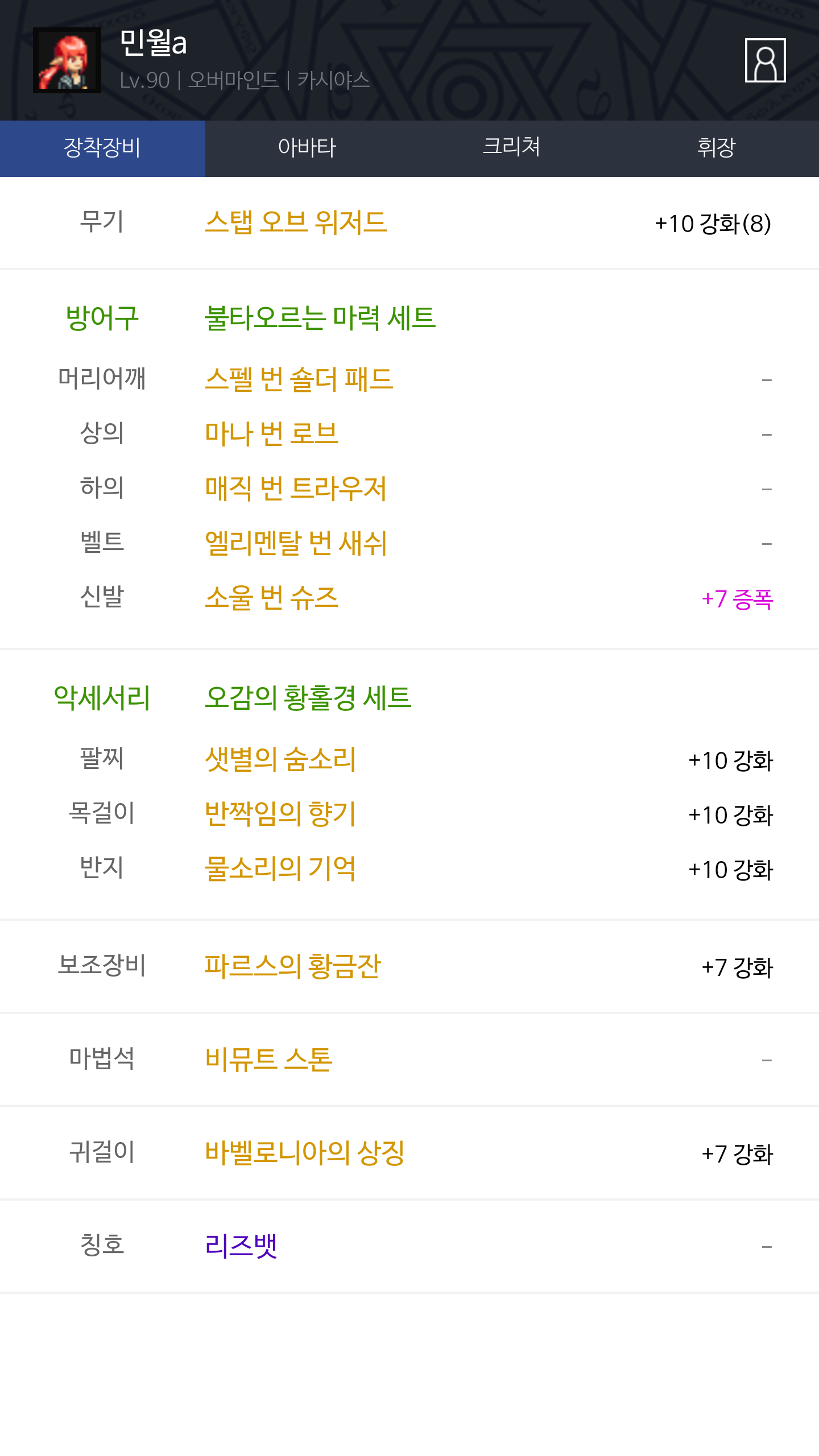Switch to the 아바타 tab
819x1456 pixels.
point(307,148)
